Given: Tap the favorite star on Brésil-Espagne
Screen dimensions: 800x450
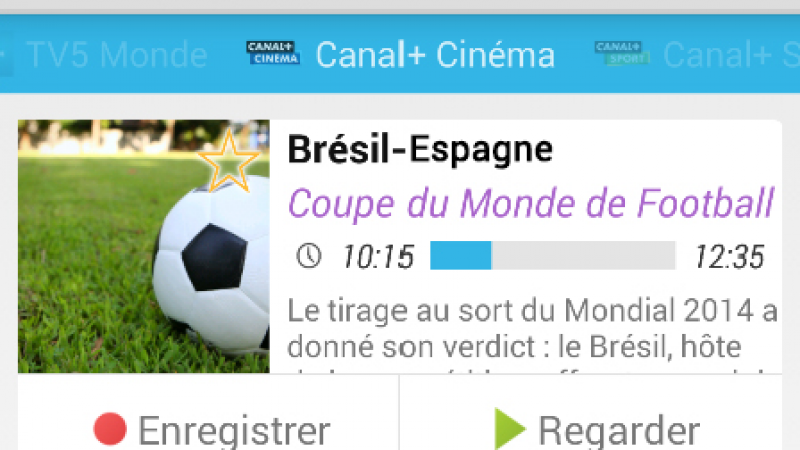Looking at the screenshot, I should (x=230, y=163).
